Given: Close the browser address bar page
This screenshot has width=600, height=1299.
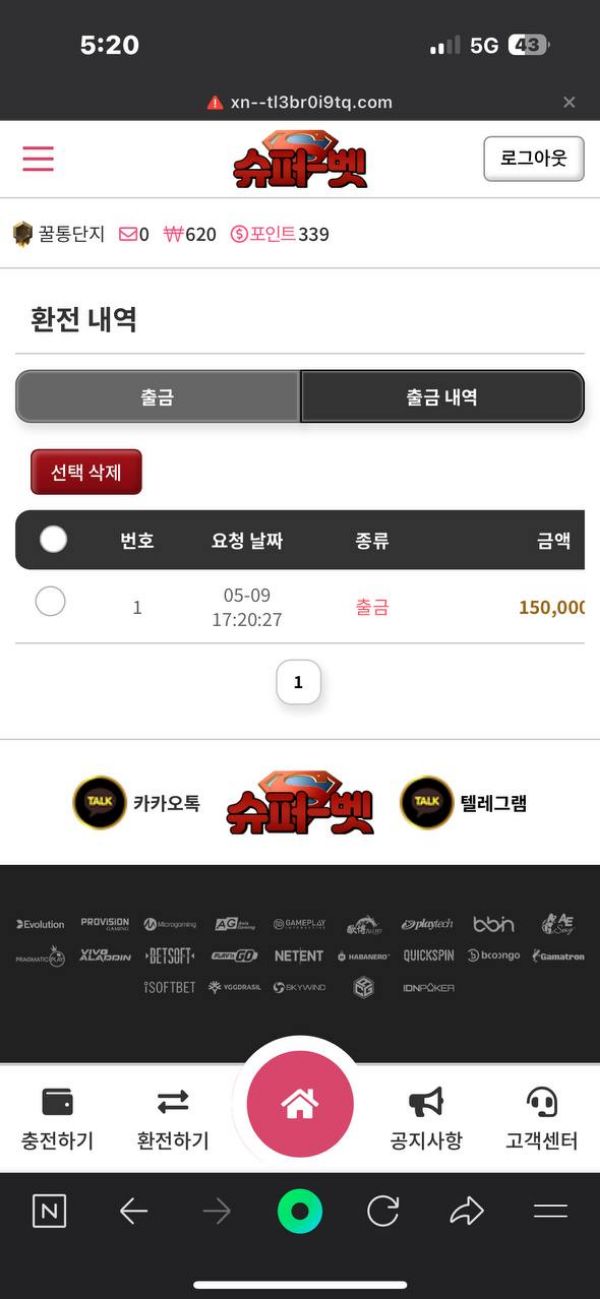Looking at the screenshot, I should click(x=569, y=102).
